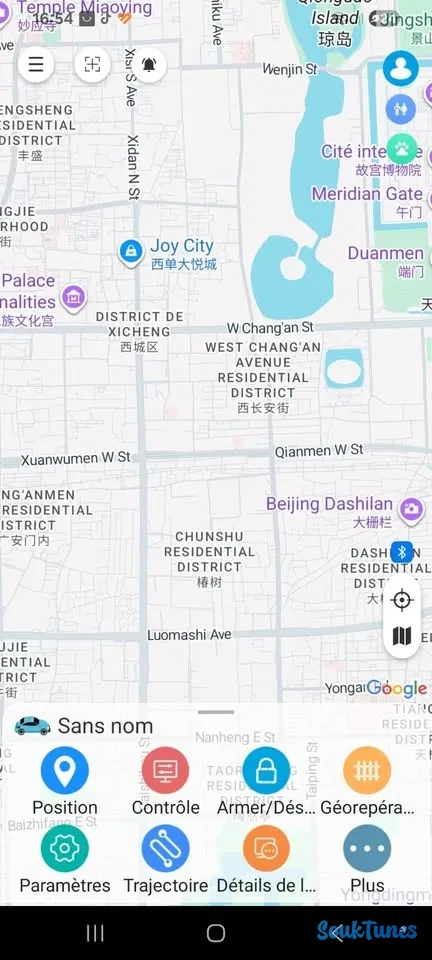Change the map type
The width and height of the screenshot is (432, 960).
point(401,636)
